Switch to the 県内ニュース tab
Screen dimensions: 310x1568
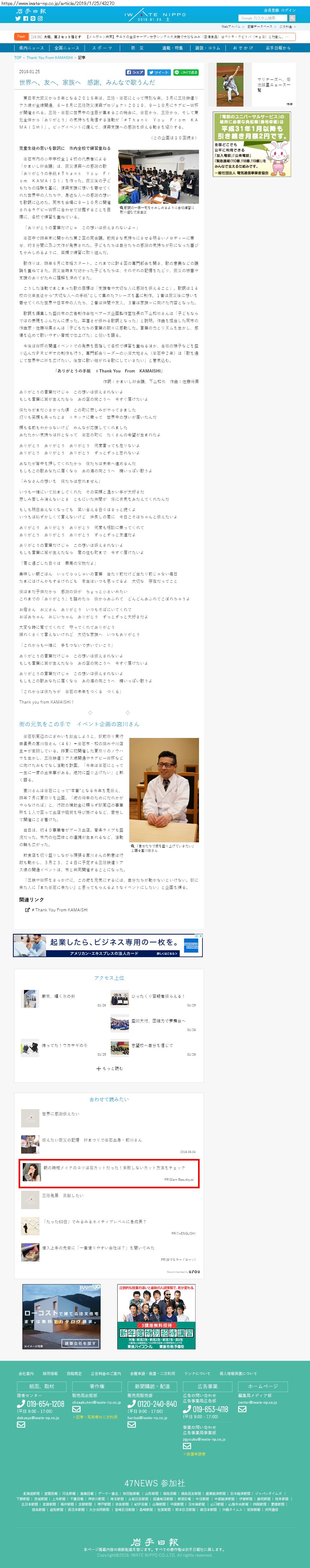click(31, 48)
